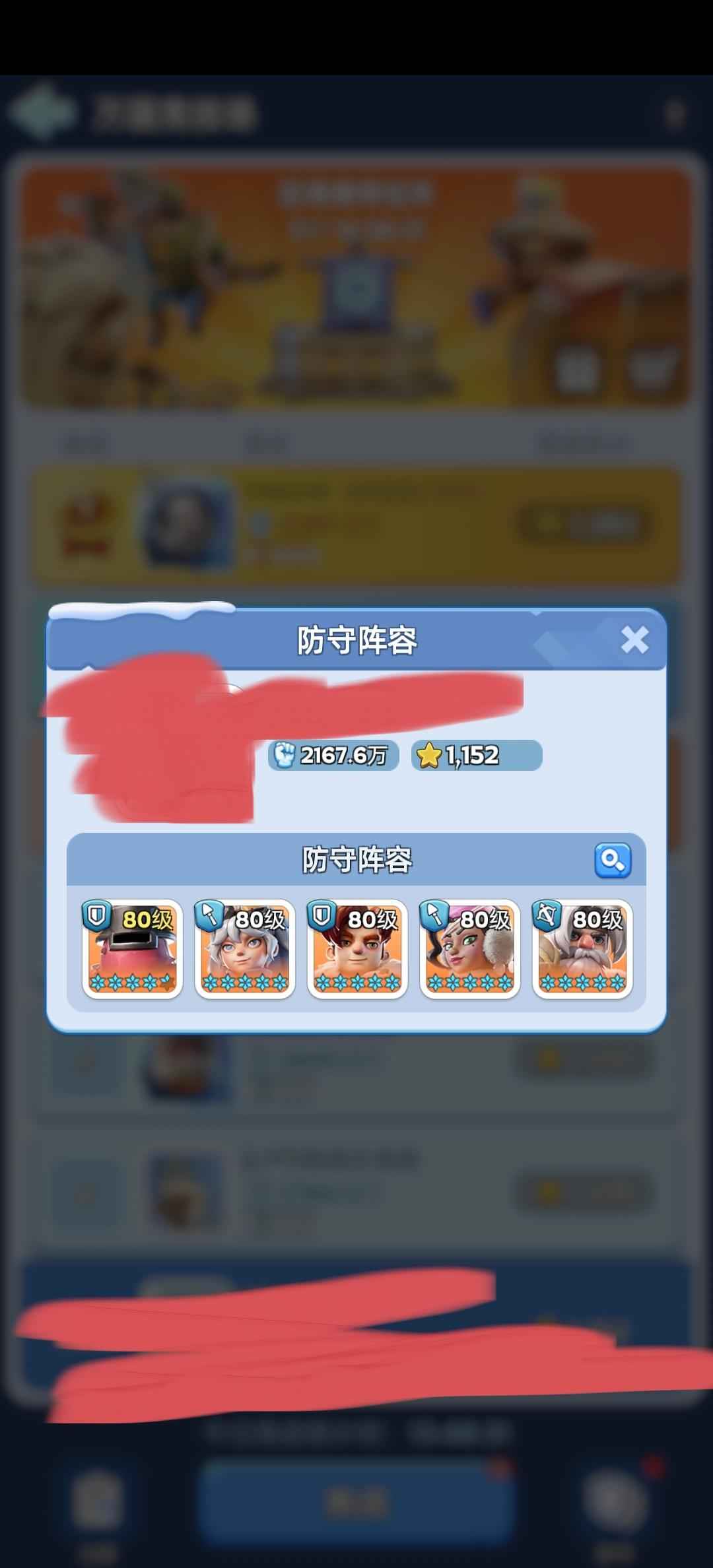Open the bearded archer hero card
Screen dimensions: 713x1568
[582, 949]
